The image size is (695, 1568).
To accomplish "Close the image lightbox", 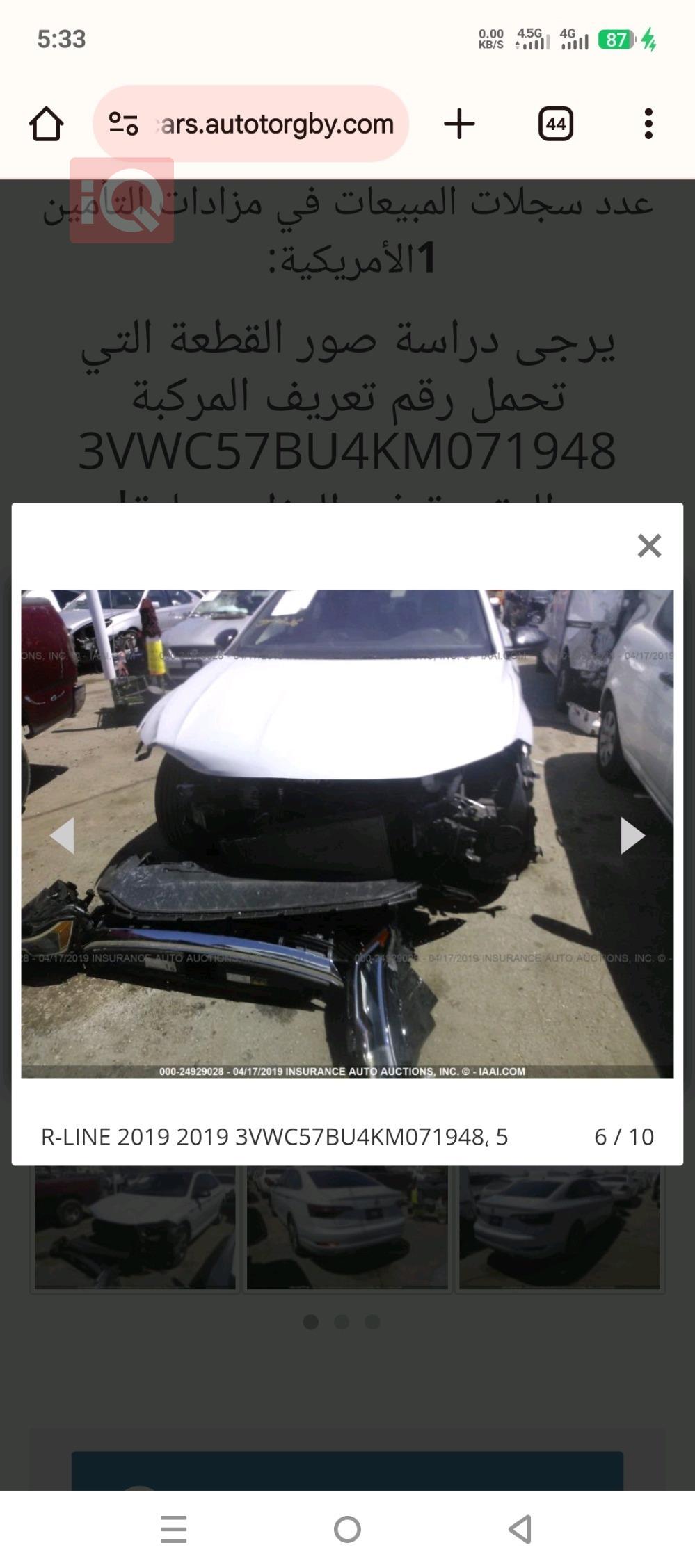I will 649,546.
